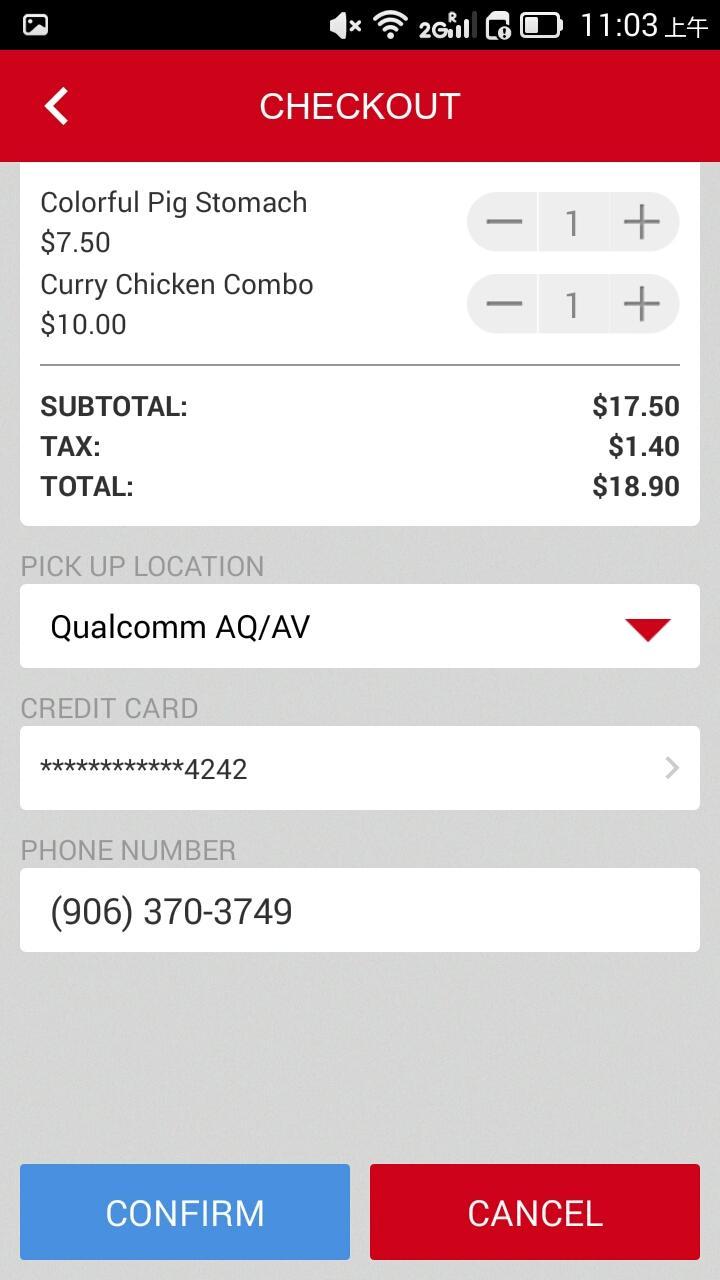Go back from the Checkout screen
Viewport: 720px width, 1280px height.
click(x=57, y=106)
